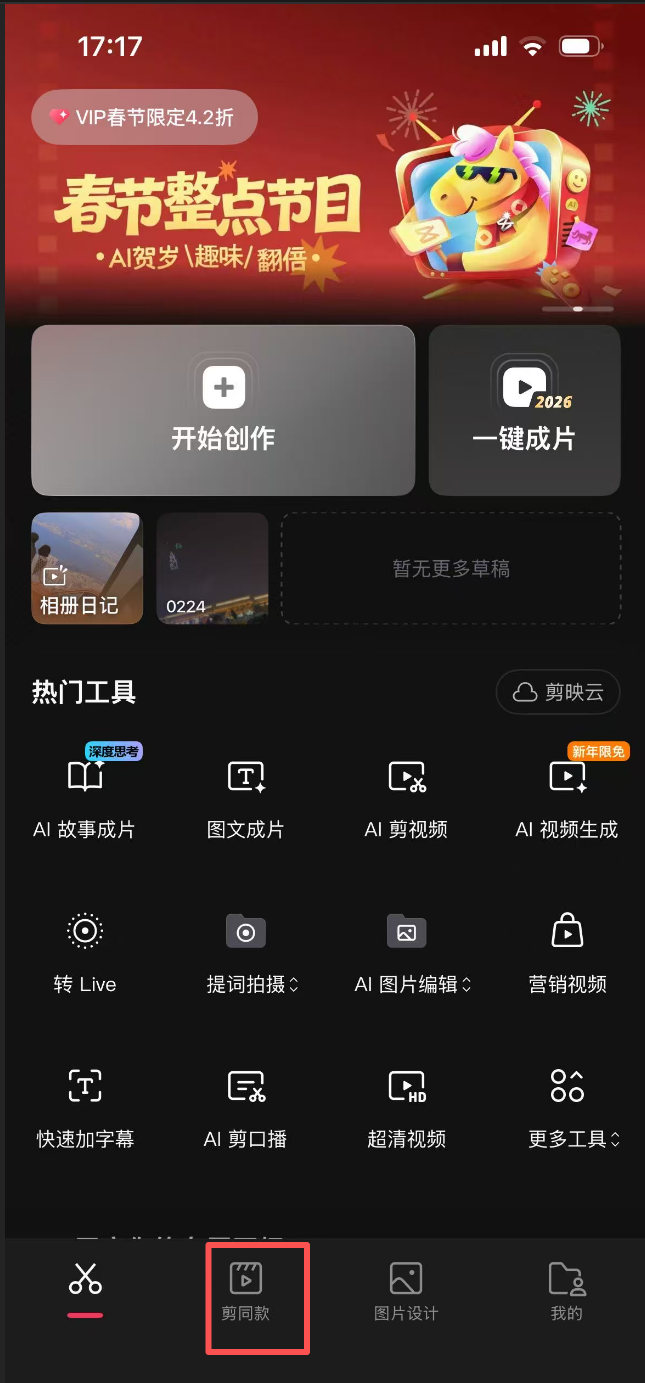Go to the 我的 tab

(567, 1292)
